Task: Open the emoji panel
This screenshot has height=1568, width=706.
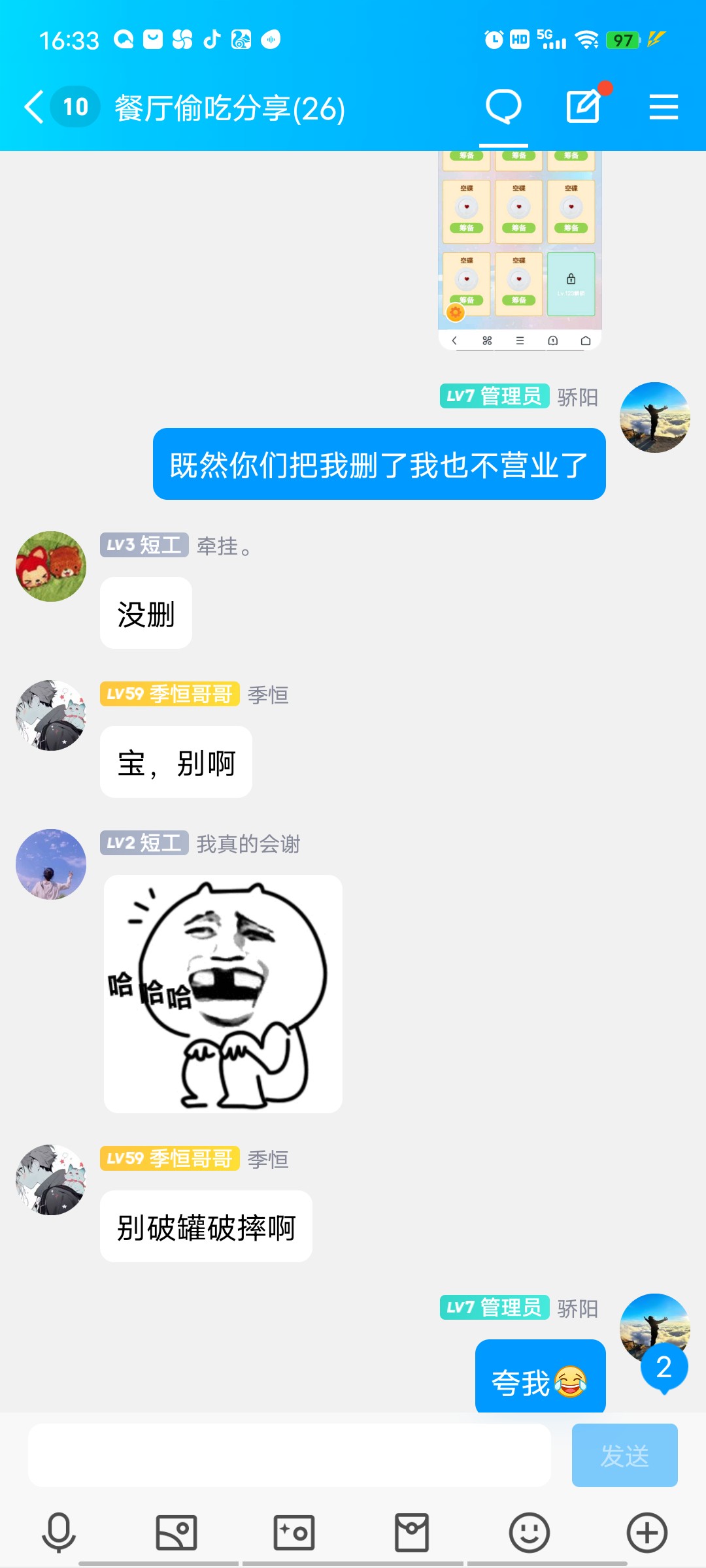Action: pos(529,1532)
